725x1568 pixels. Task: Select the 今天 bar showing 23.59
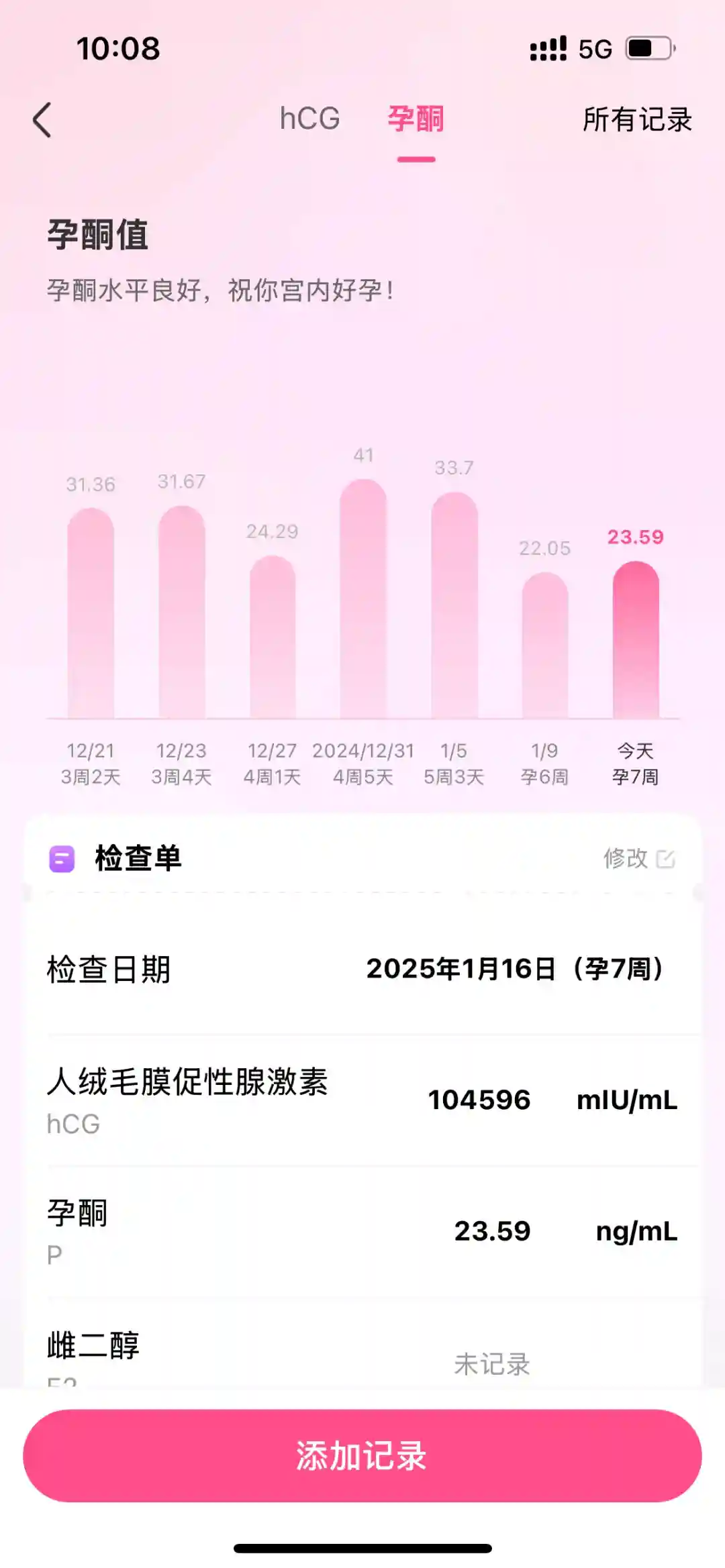tap(636, 640)
